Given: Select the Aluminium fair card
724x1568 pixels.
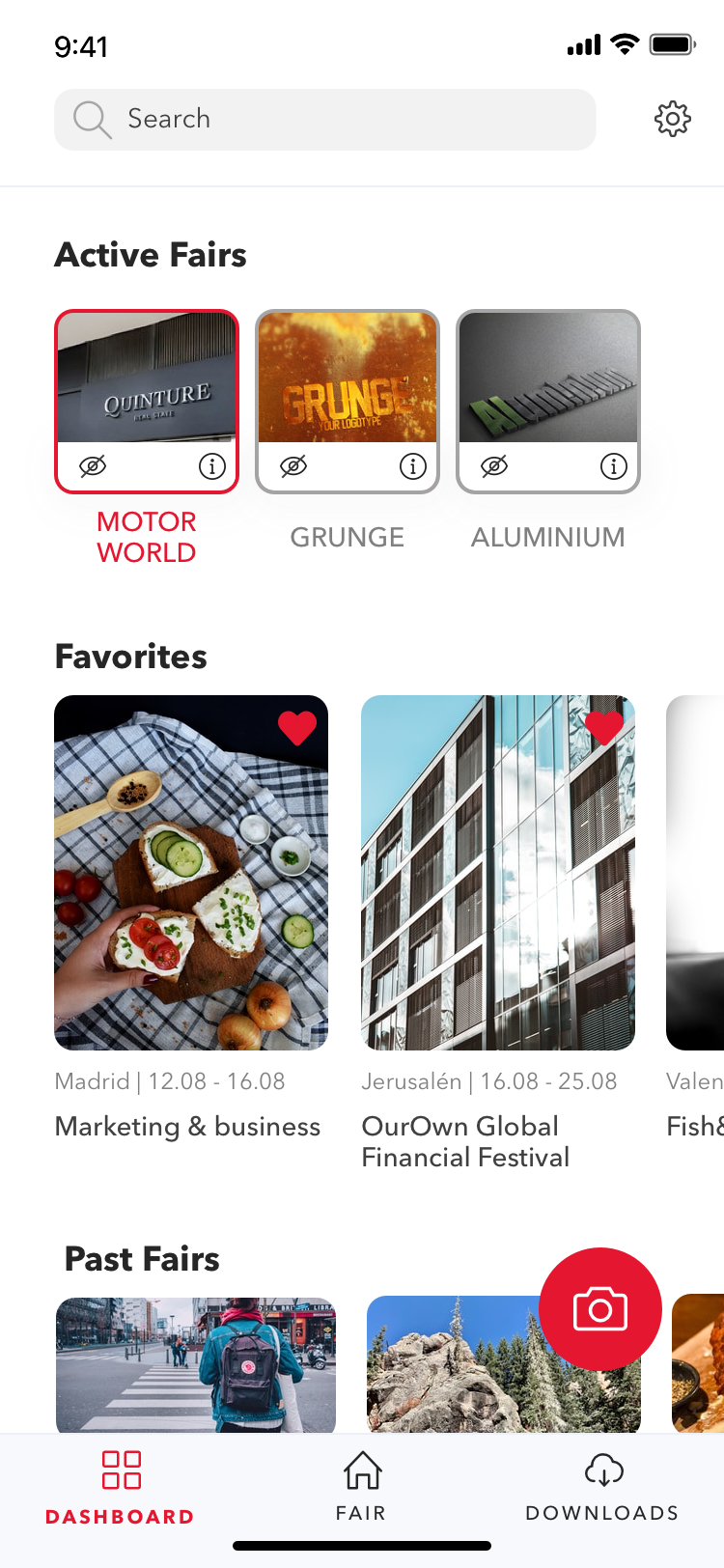Looking at the screenshot, I should (548, 378).
